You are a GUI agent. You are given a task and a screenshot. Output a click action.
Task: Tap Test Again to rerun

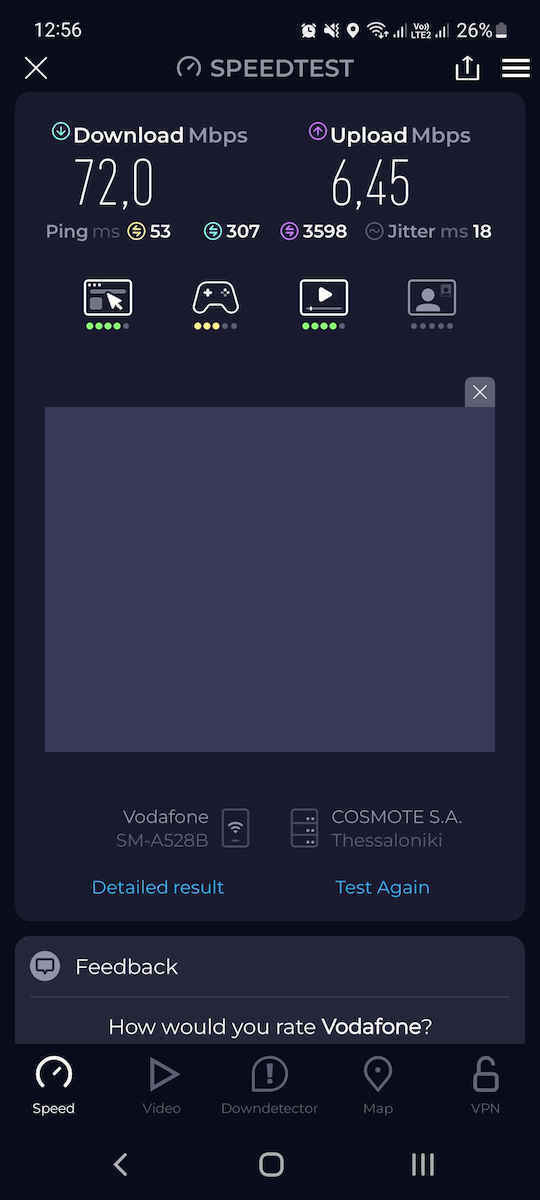(383, 887)
